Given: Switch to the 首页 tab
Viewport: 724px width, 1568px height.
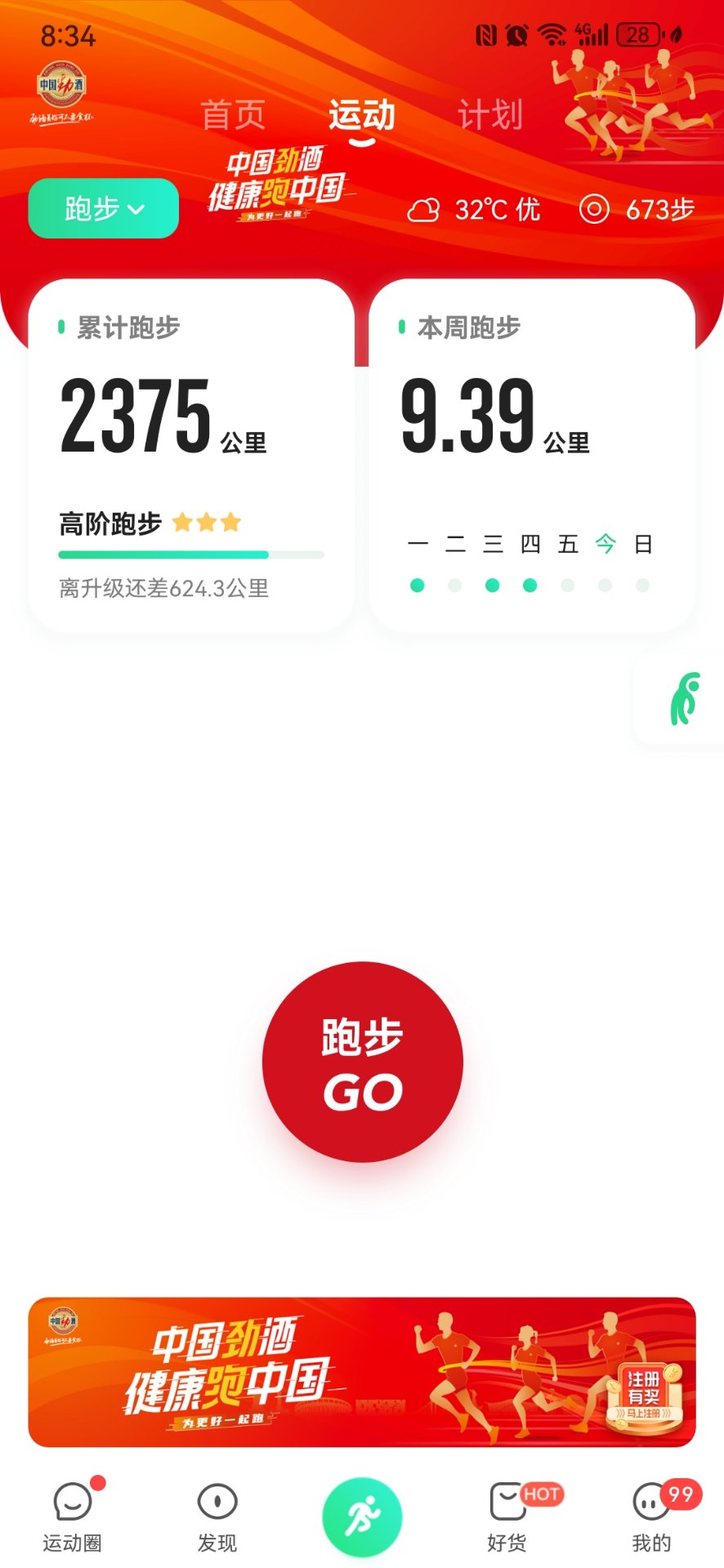Looking at the screenshot, I should (233, 115).
